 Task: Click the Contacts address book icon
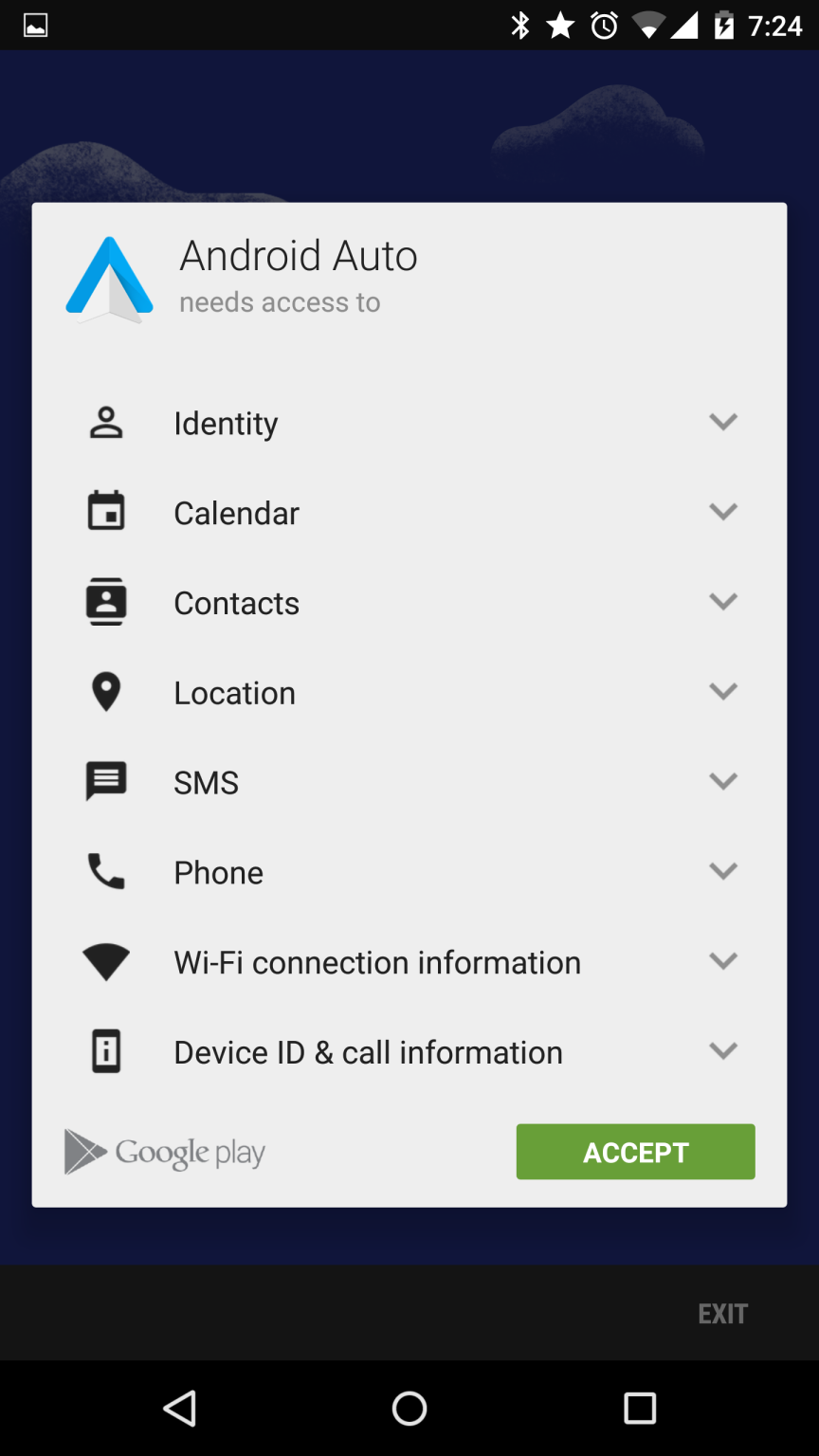pyautogui.click(x=106, y=602)
